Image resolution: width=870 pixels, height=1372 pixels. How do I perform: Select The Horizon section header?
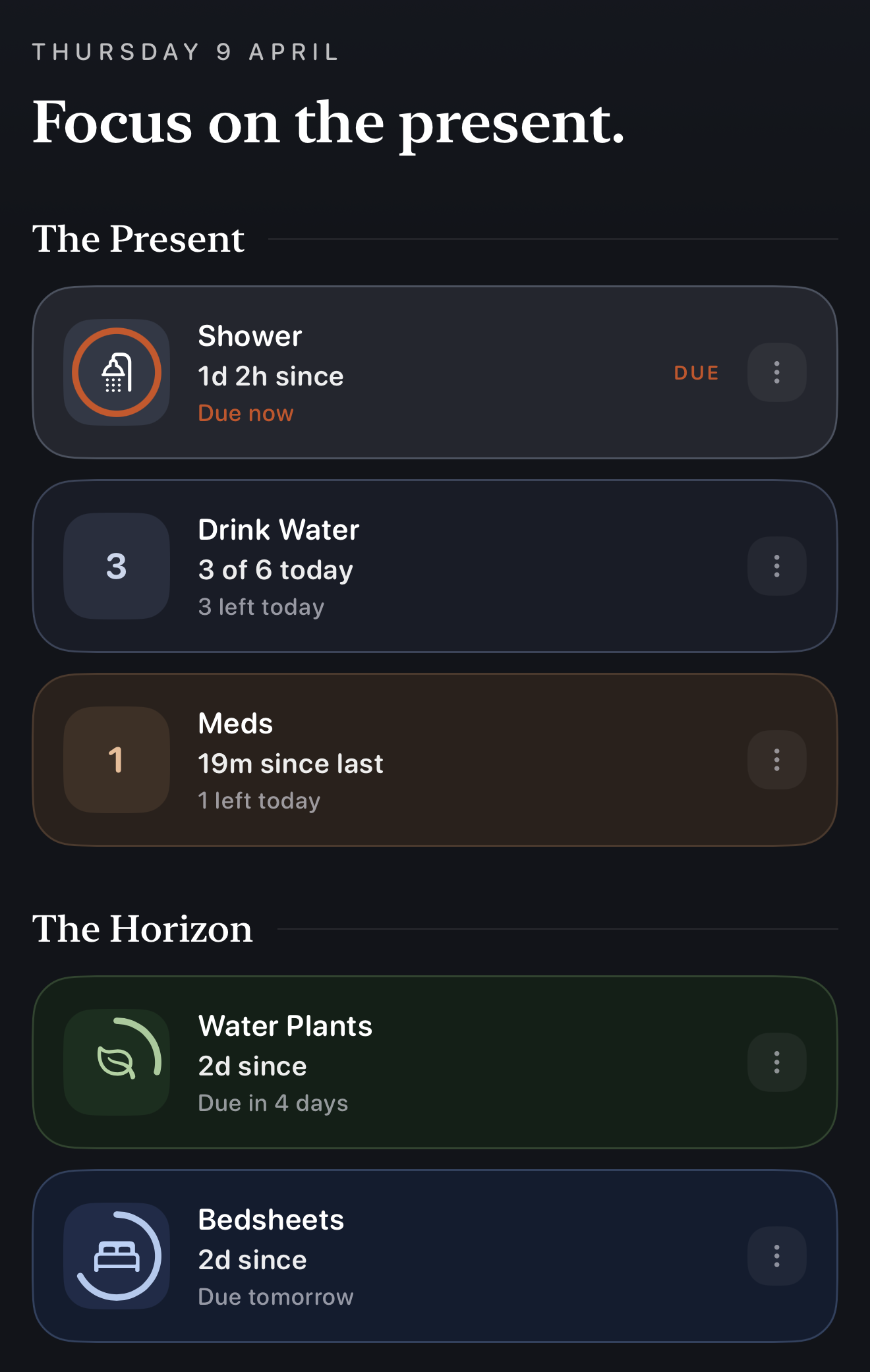[x=142, y=929]
